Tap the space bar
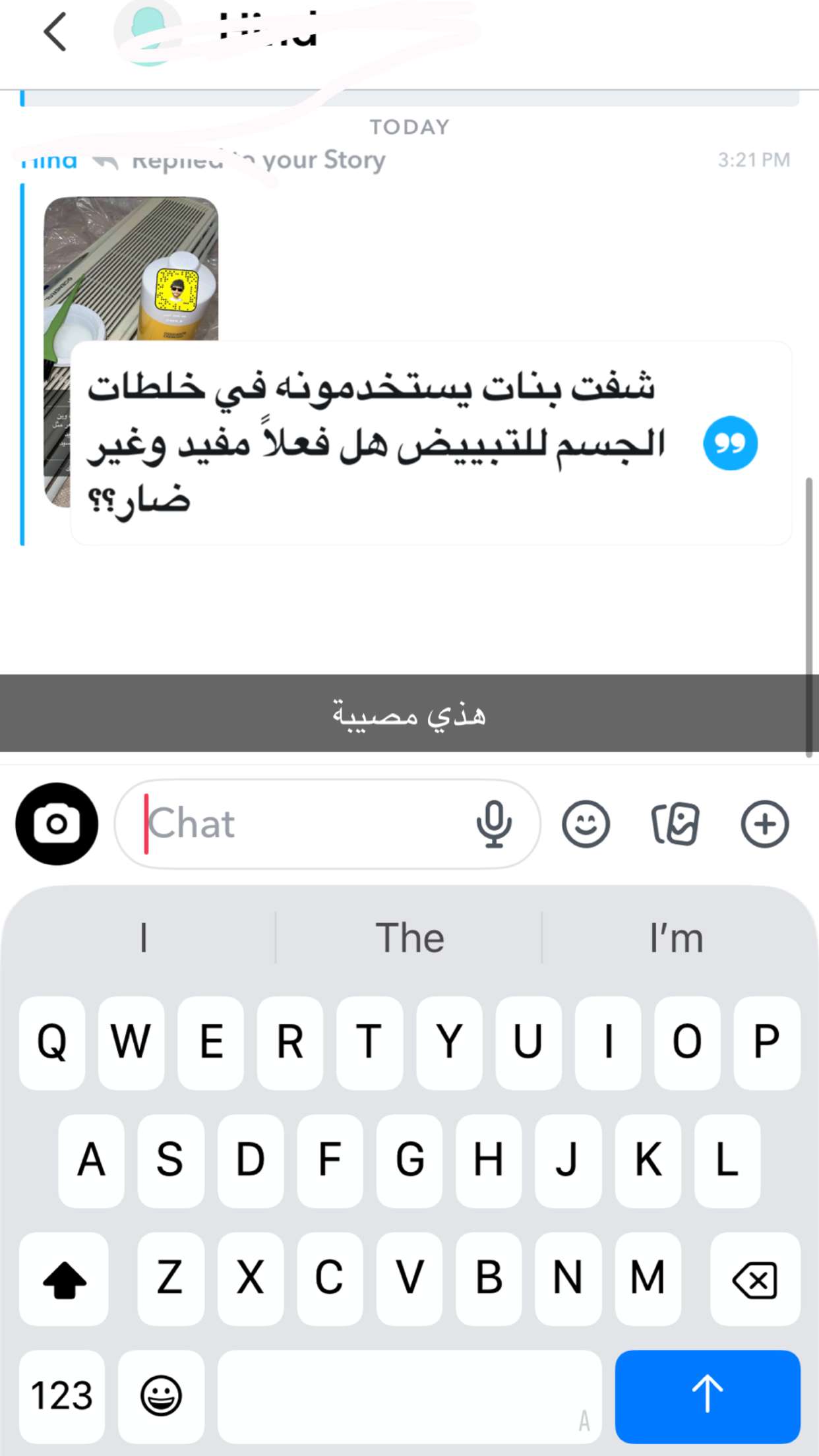The width and height of the screenshot is (819, 1456). tap(409, 1395)
